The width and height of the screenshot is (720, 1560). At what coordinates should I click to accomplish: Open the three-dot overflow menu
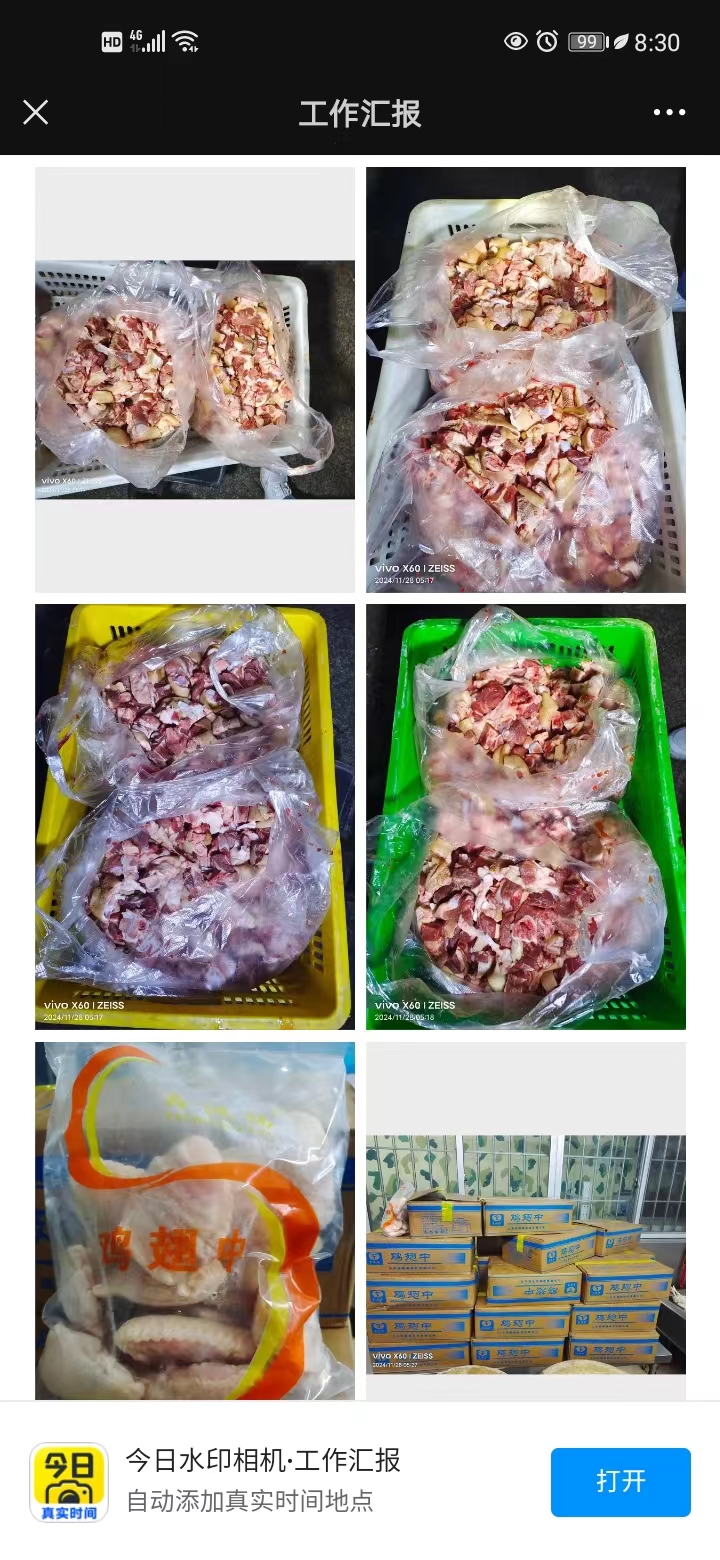click(669, 112)
